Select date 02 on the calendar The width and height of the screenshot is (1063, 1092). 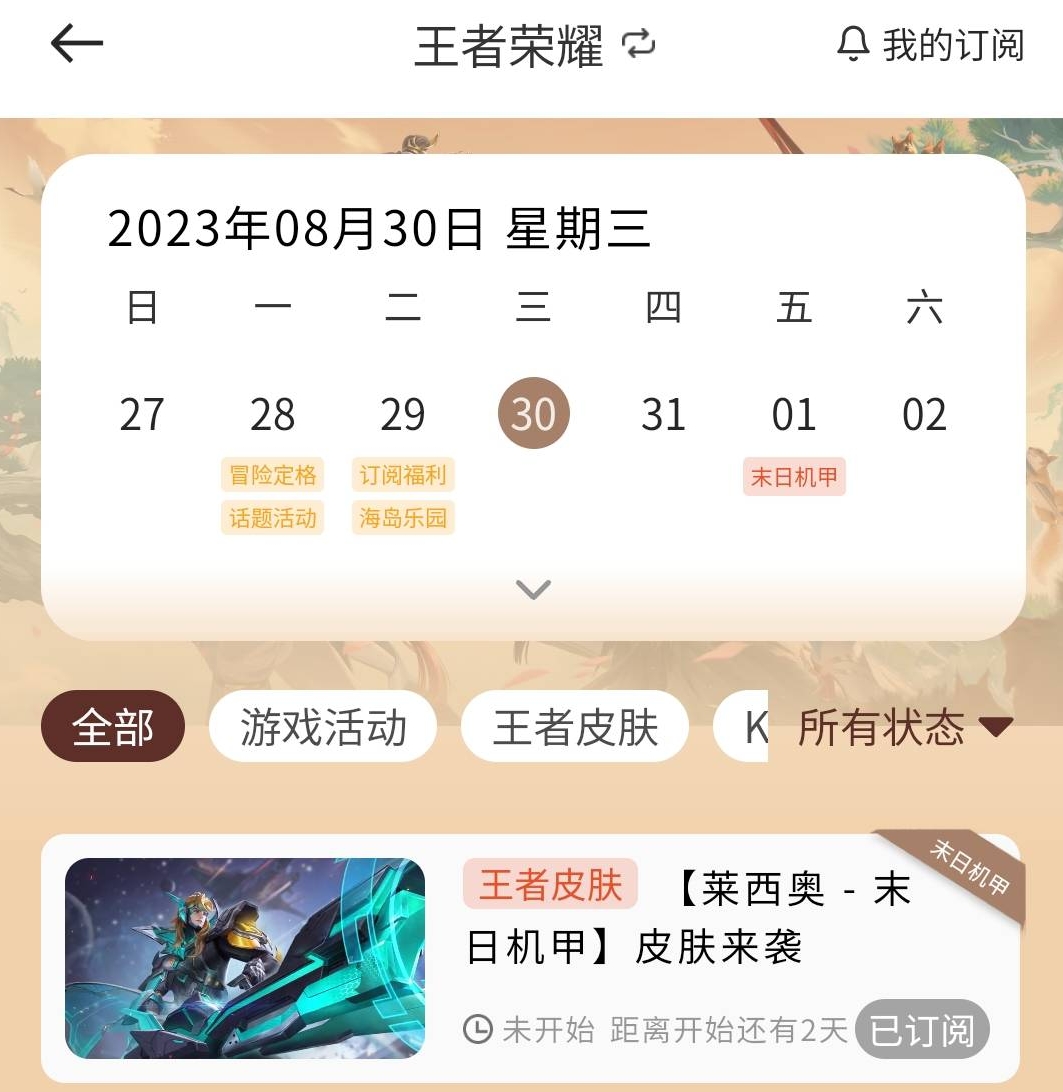coord(924,414)
